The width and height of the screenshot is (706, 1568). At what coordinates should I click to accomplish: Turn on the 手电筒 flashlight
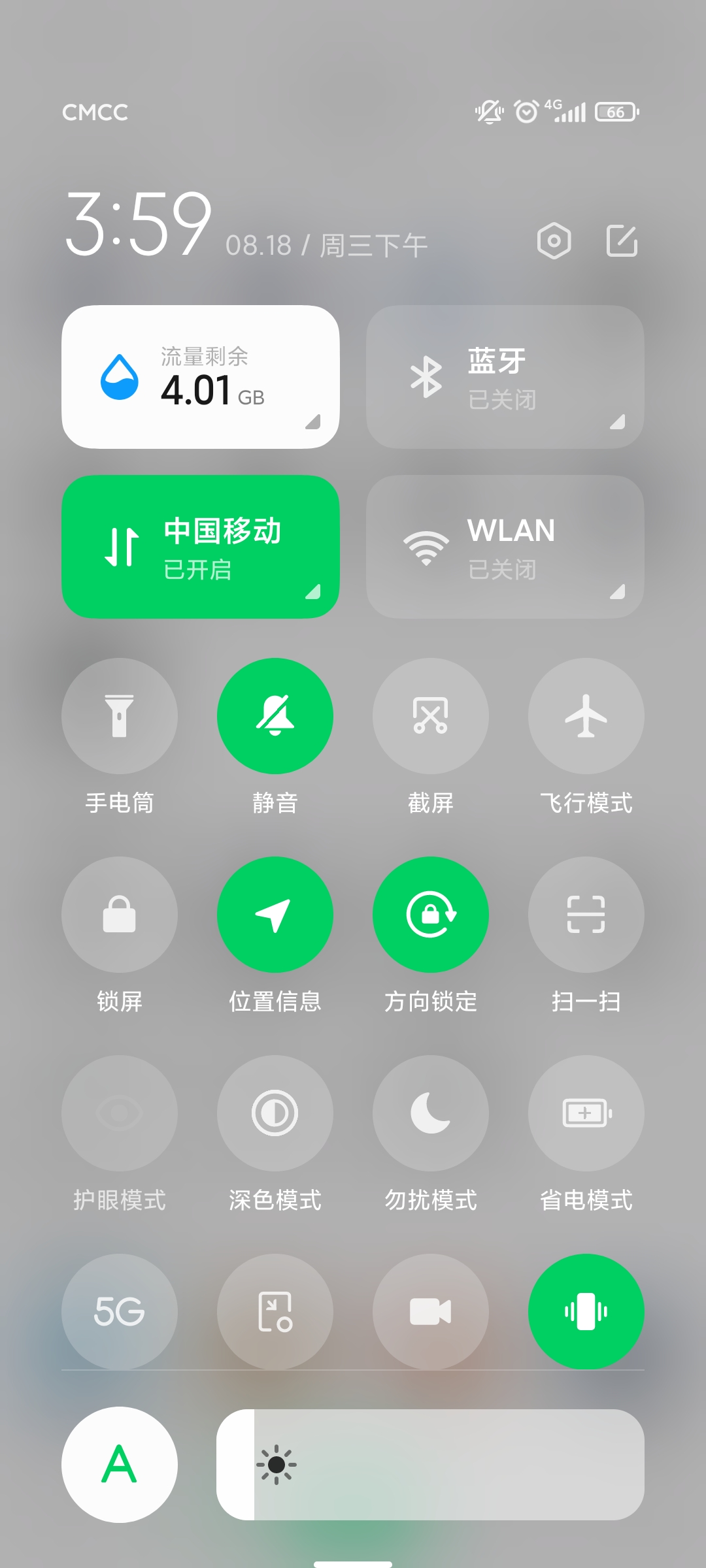(x=120, y=716)
